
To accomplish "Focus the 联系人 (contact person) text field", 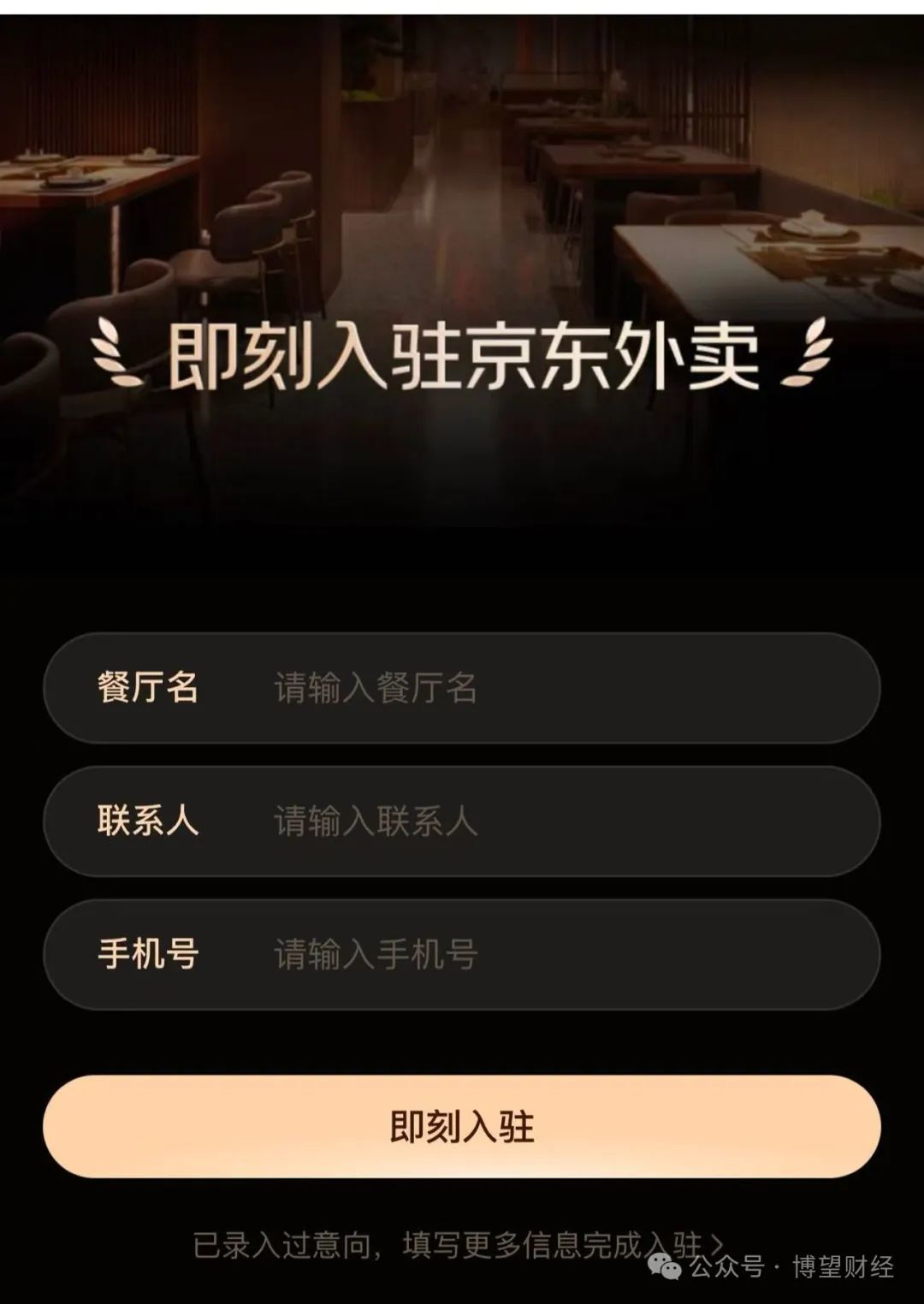I will coord(548,821).
